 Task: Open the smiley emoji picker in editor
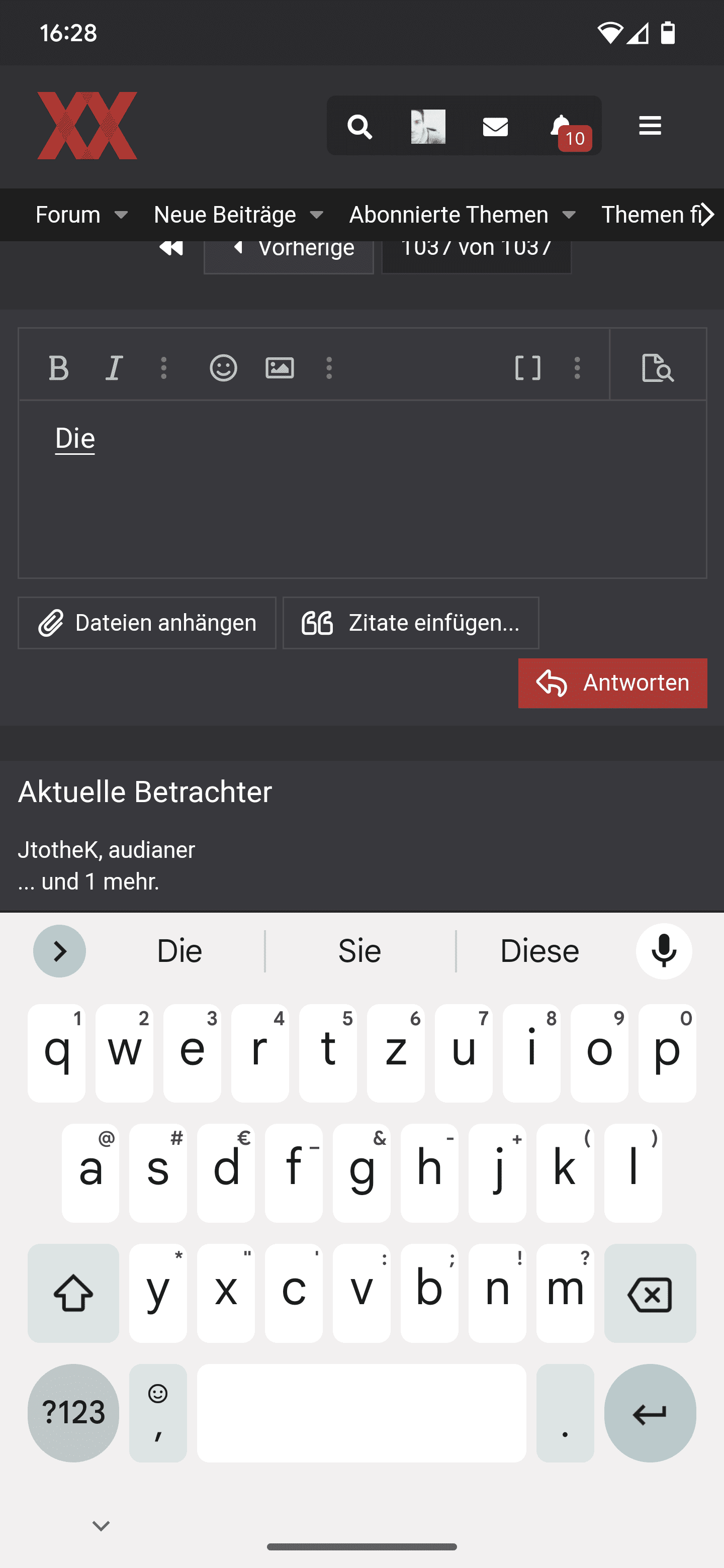(223, 368)
